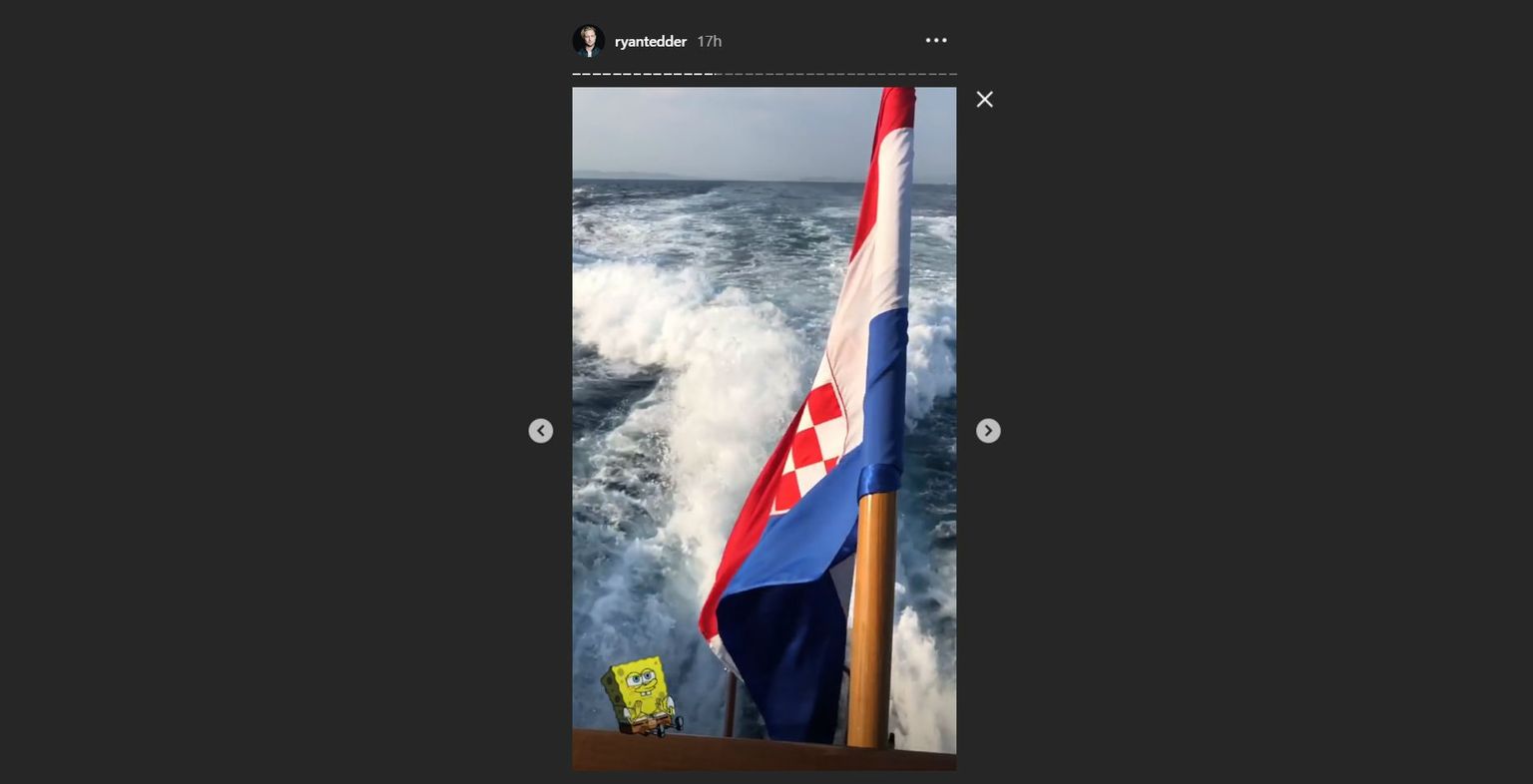Close the story viewer
1533x784 pixels.
[984, 100]
